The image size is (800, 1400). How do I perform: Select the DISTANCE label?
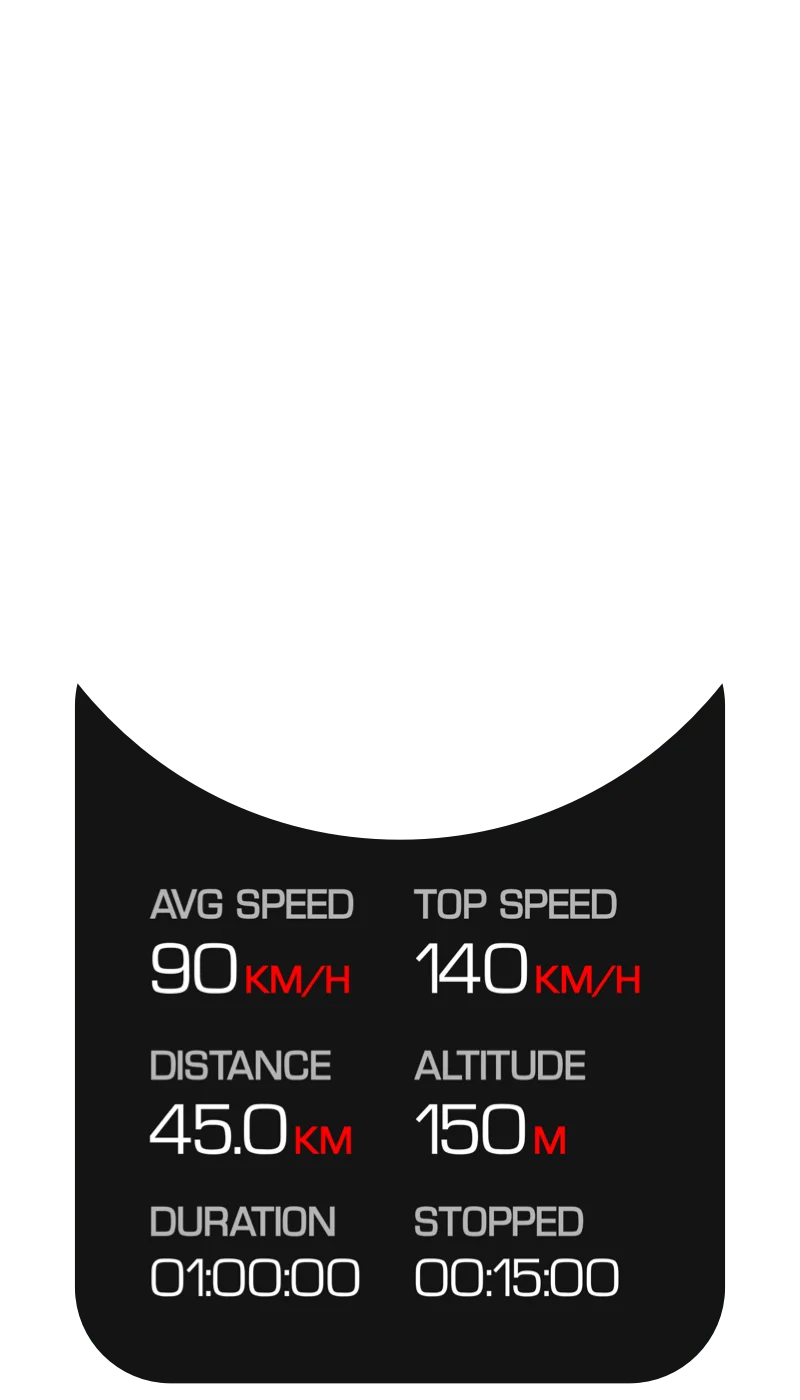click(x=240, y=1065)
